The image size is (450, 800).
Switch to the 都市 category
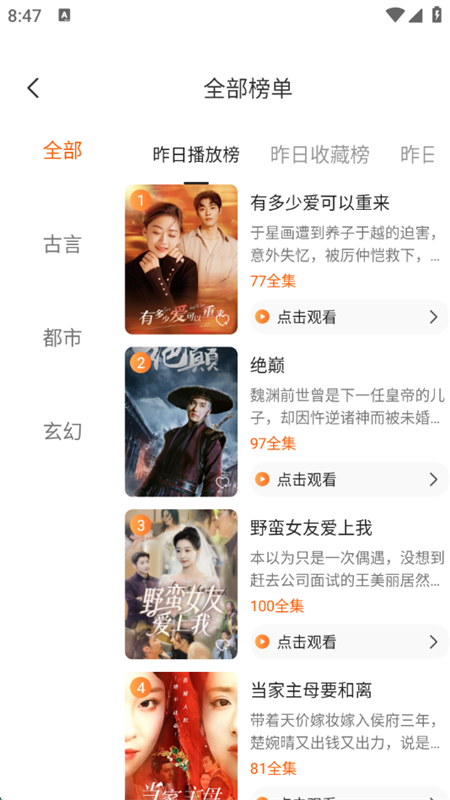[x=62, y=338]
